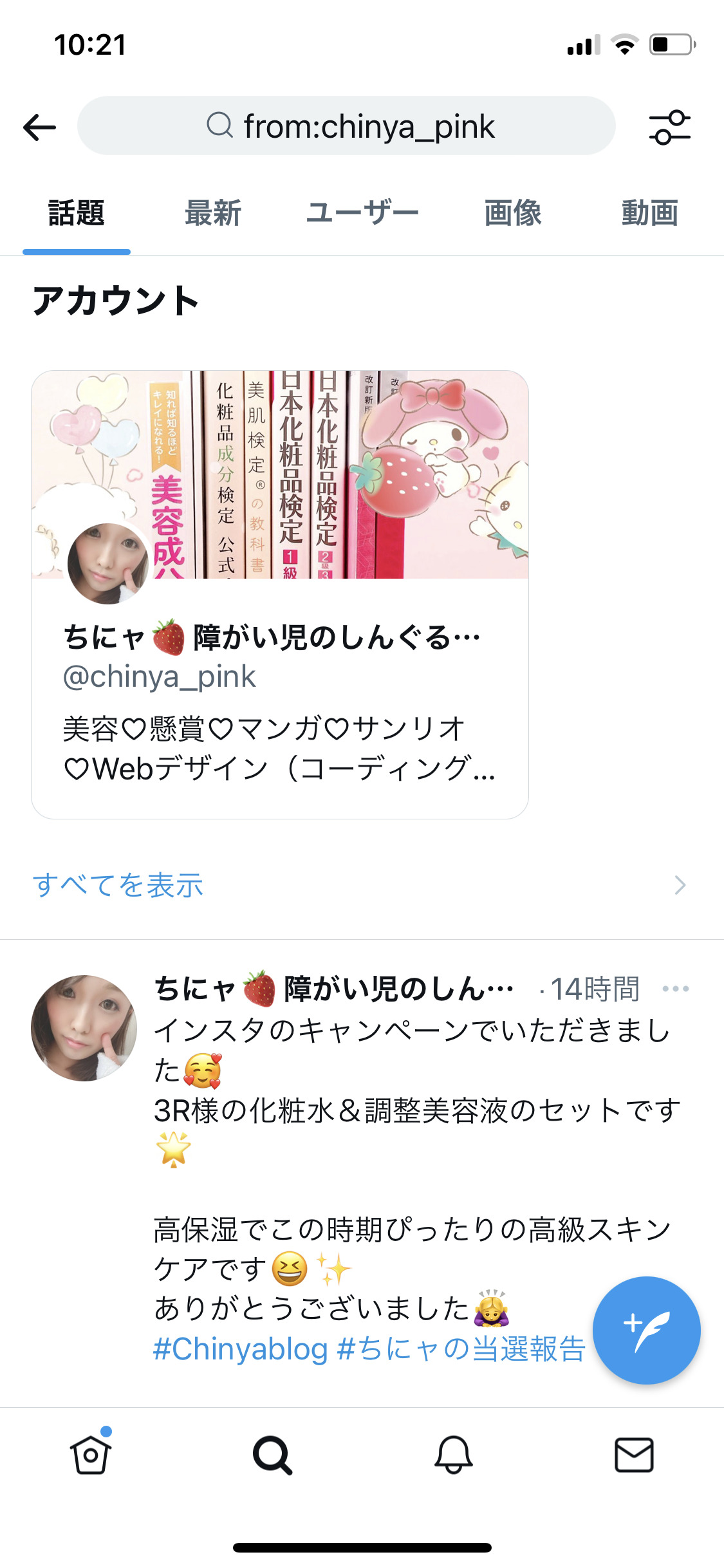Switch to the 最新 tab

[213, 213]
